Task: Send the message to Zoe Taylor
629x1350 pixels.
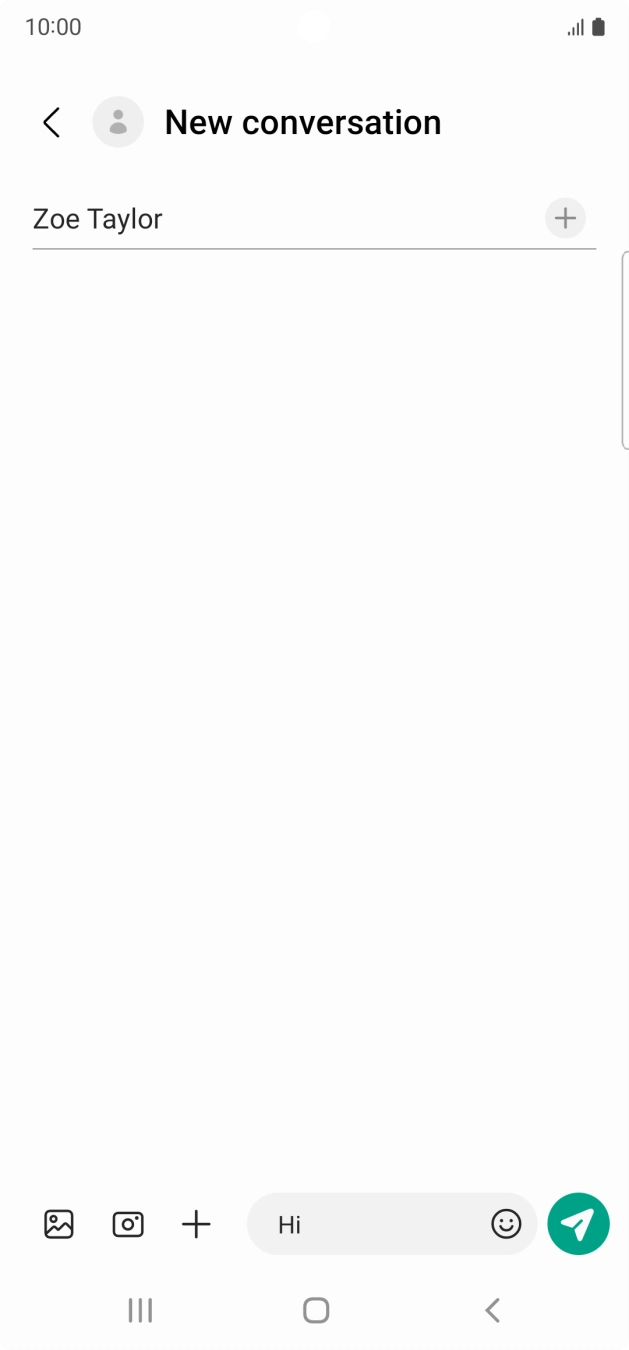Action: pyautogui.click(x=578, y=1224)
